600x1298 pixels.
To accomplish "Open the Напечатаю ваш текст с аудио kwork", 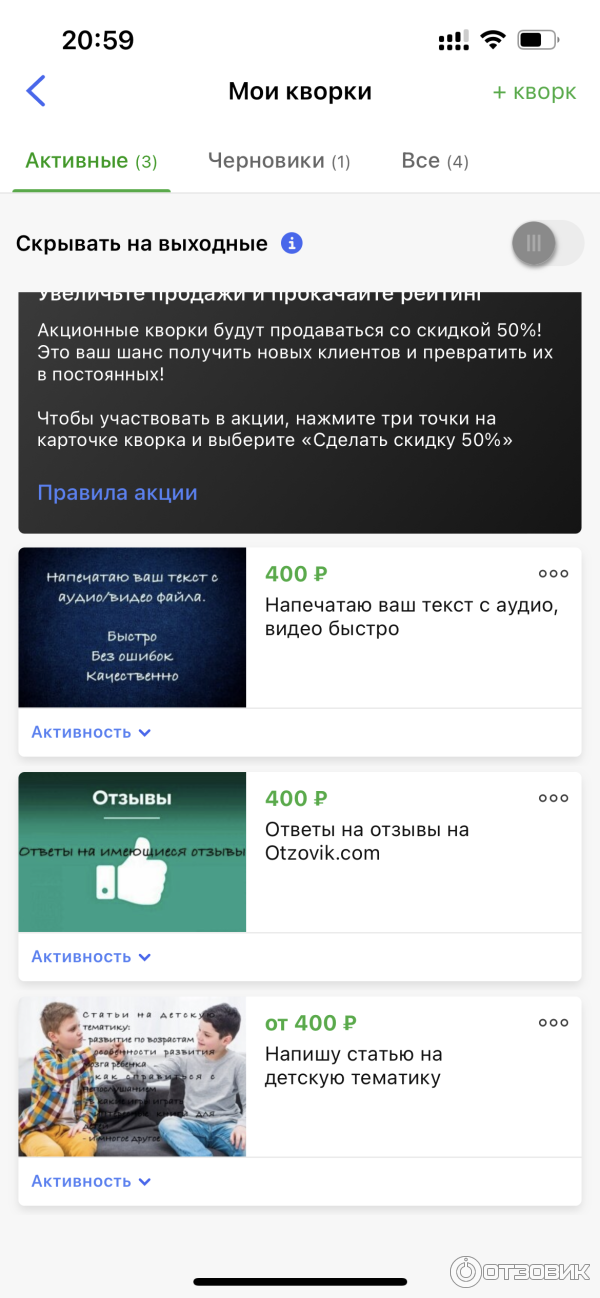I will click(410, 617).
